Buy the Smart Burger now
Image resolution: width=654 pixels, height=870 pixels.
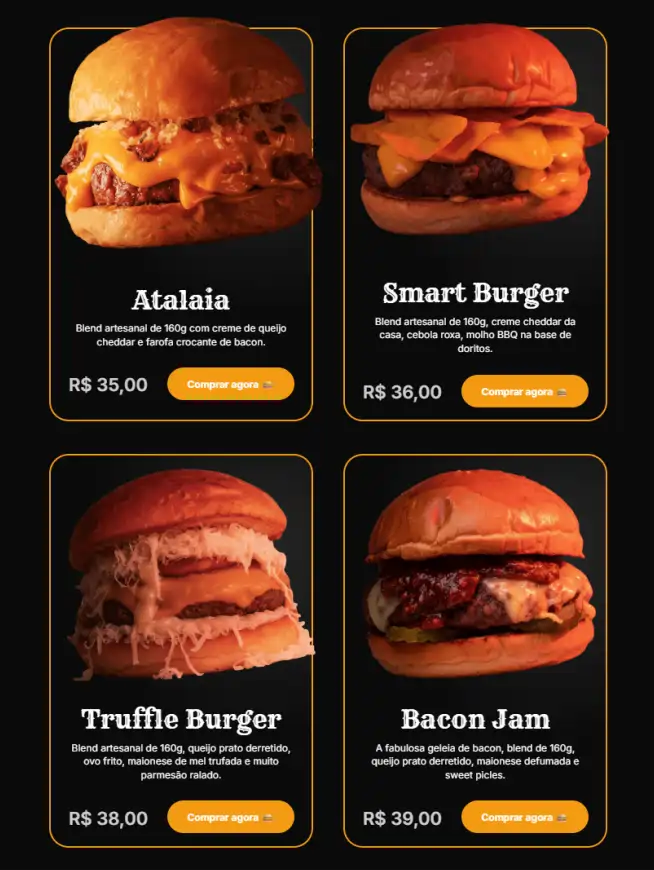[x=524, y=391]
